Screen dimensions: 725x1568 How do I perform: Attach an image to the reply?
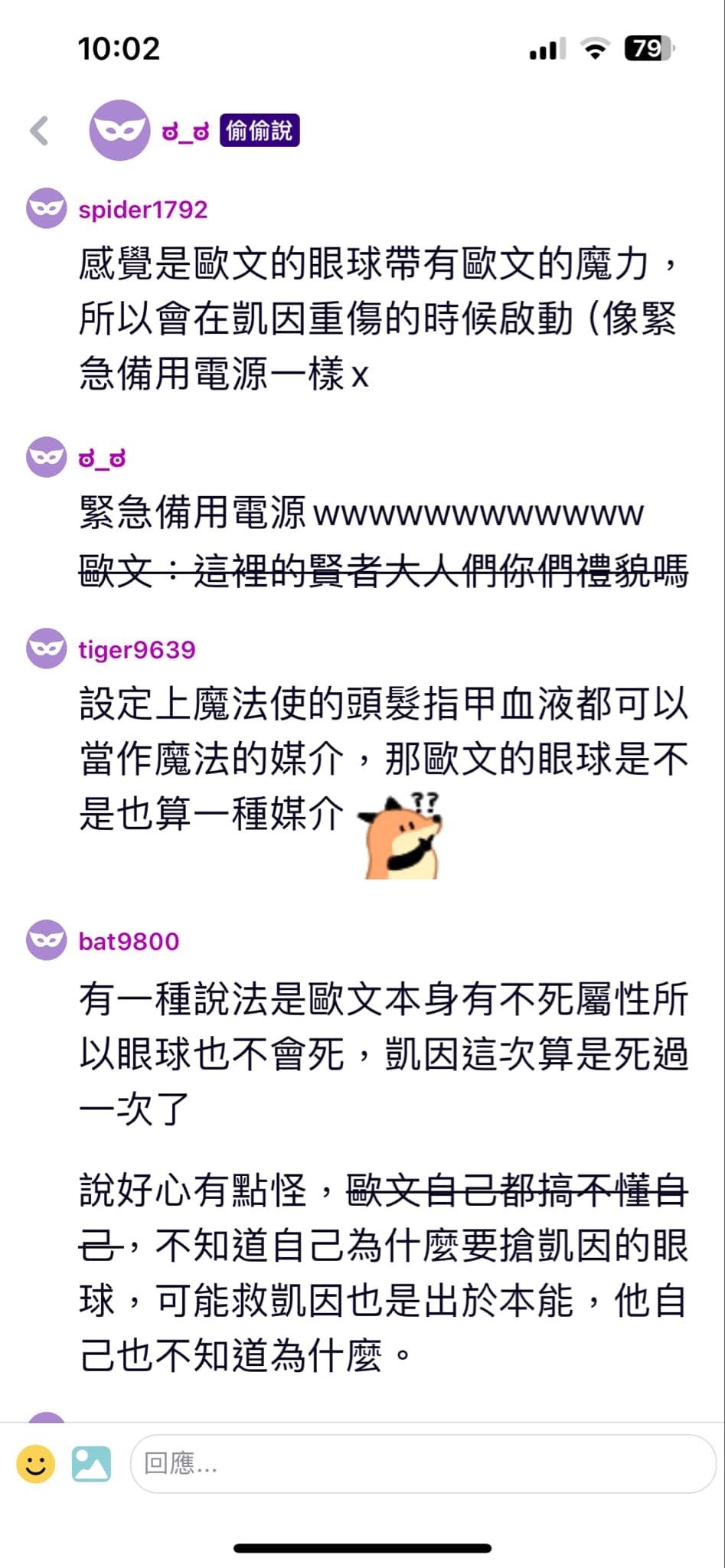[x=91, y=1464]
